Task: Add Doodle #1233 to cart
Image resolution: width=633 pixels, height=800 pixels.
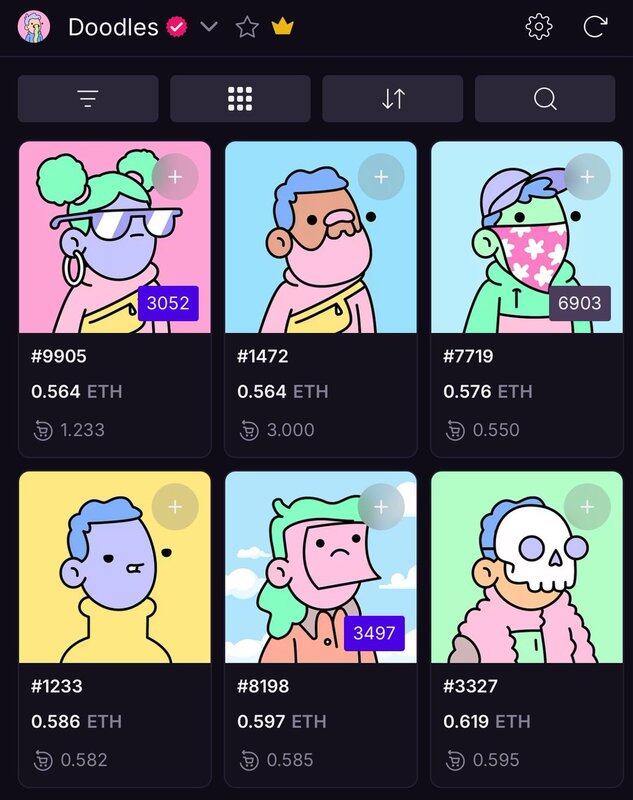Action: point(174,507)
